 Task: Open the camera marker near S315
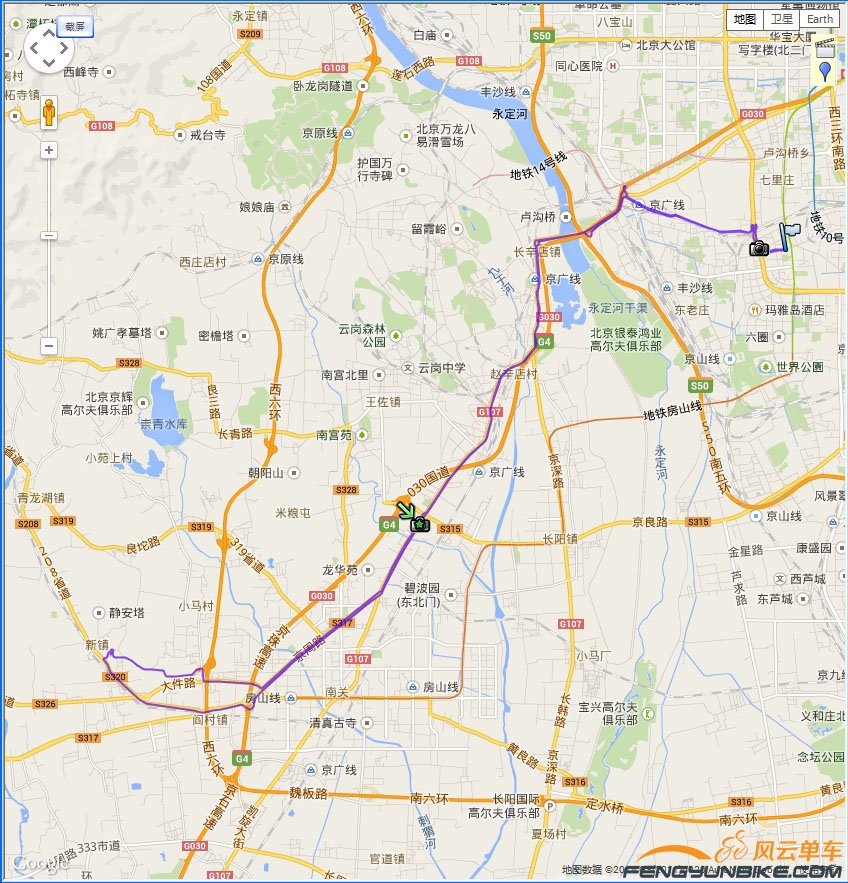[x=420, y=523]
